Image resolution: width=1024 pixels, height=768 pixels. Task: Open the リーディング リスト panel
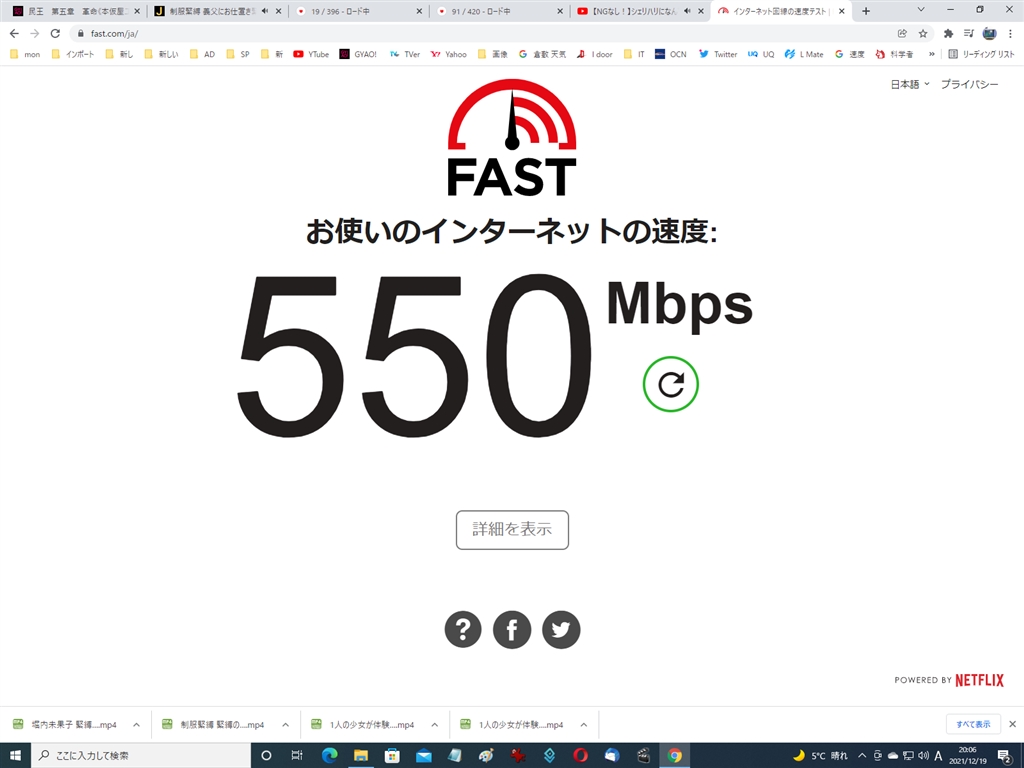coord(980,54)
